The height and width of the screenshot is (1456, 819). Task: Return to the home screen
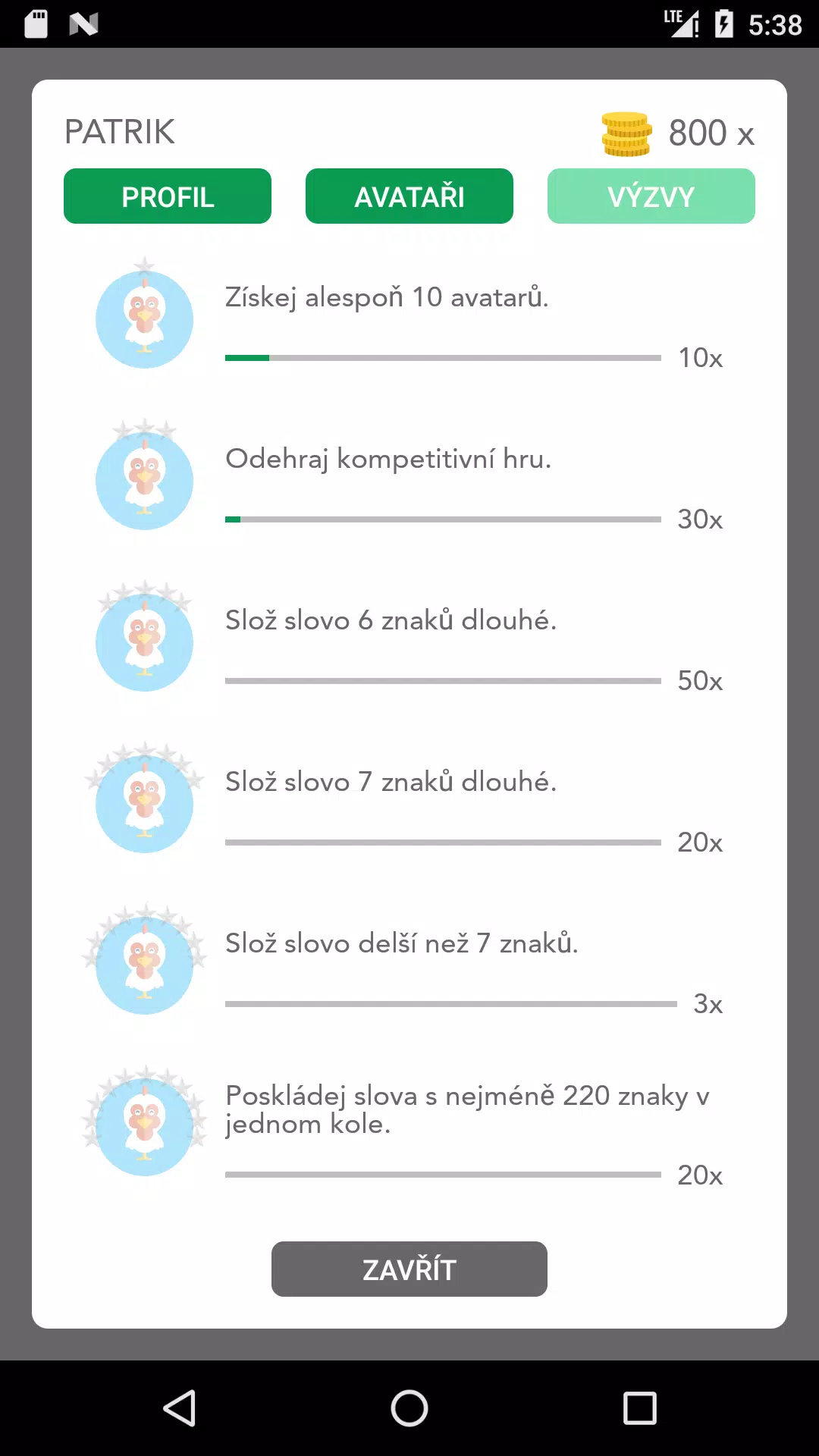(x=409, y=1408)
